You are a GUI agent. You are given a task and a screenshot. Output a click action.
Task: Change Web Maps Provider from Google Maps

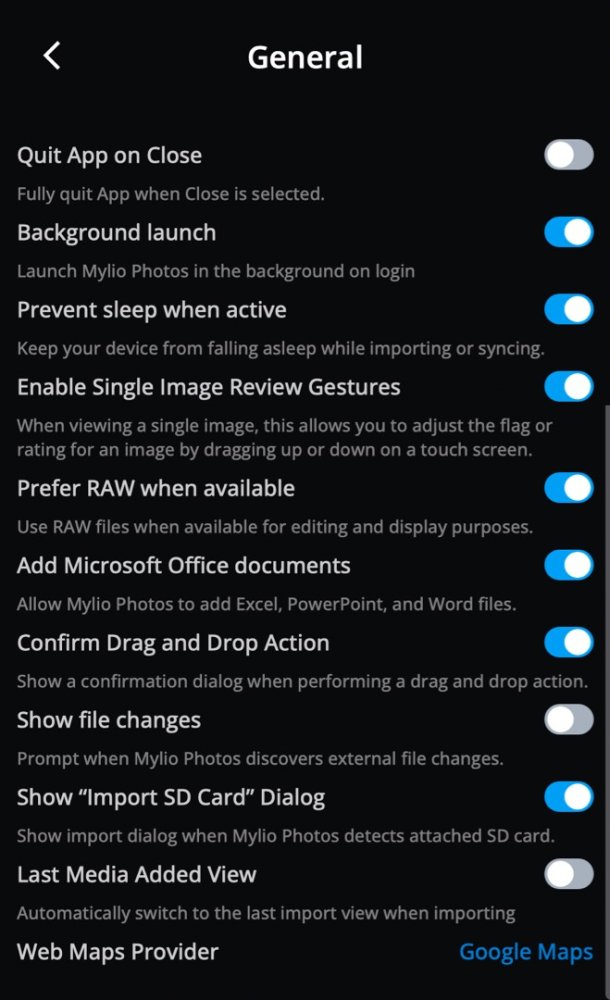point(525,951)
